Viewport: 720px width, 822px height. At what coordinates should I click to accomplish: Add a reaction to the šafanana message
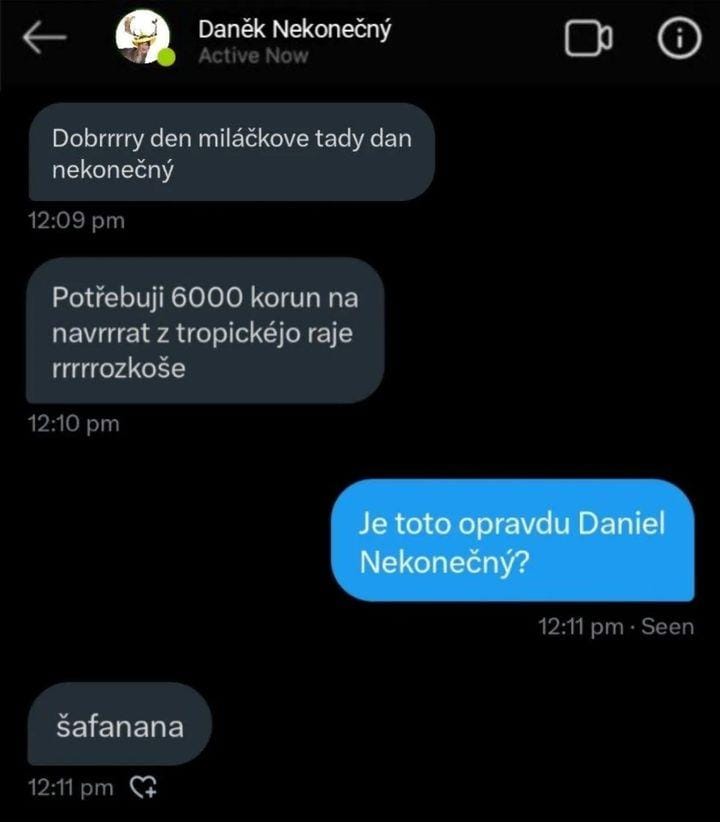coord(145,788)
